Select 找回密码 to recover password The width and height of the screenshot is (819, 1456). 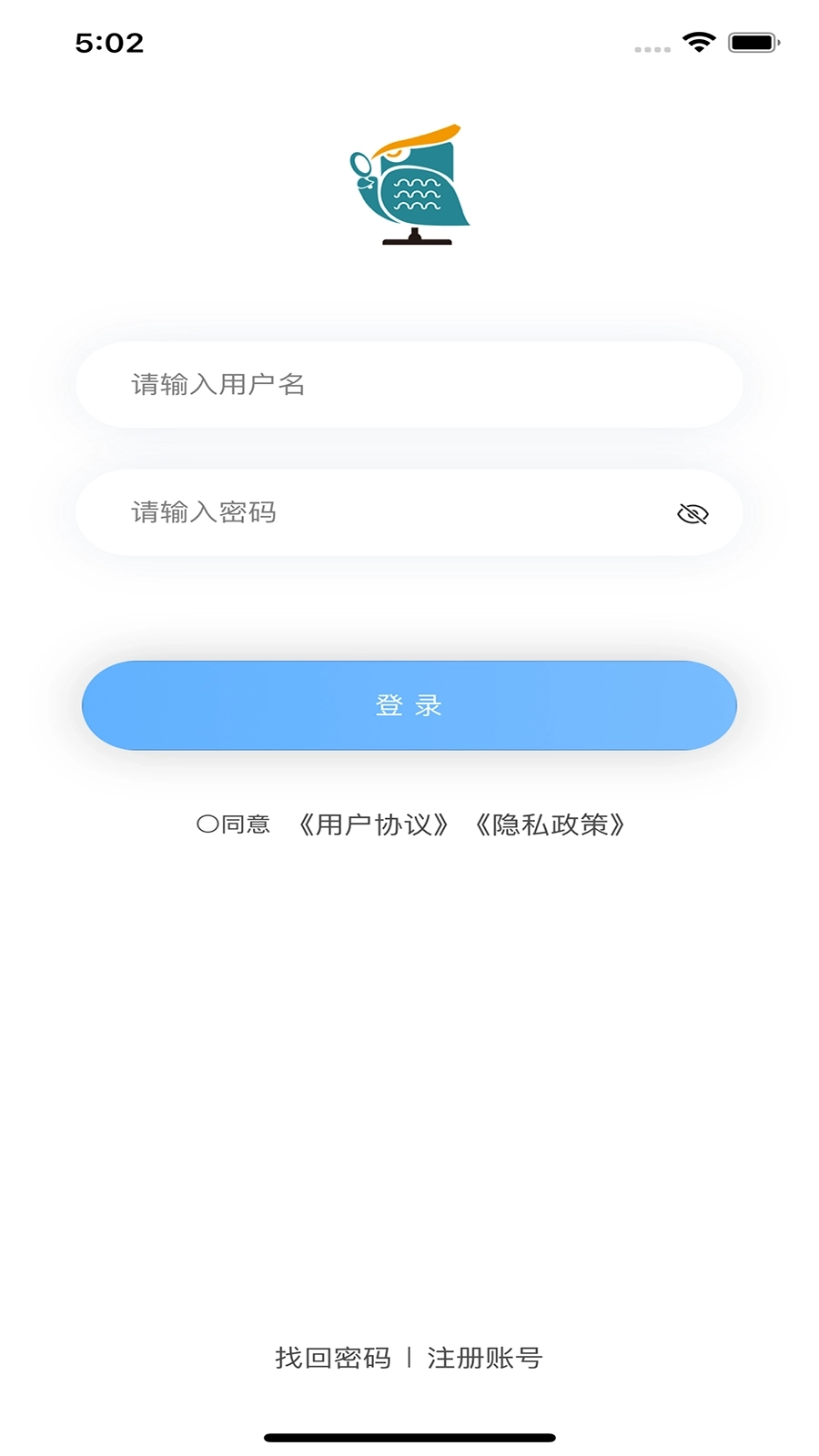point(333,1358)
